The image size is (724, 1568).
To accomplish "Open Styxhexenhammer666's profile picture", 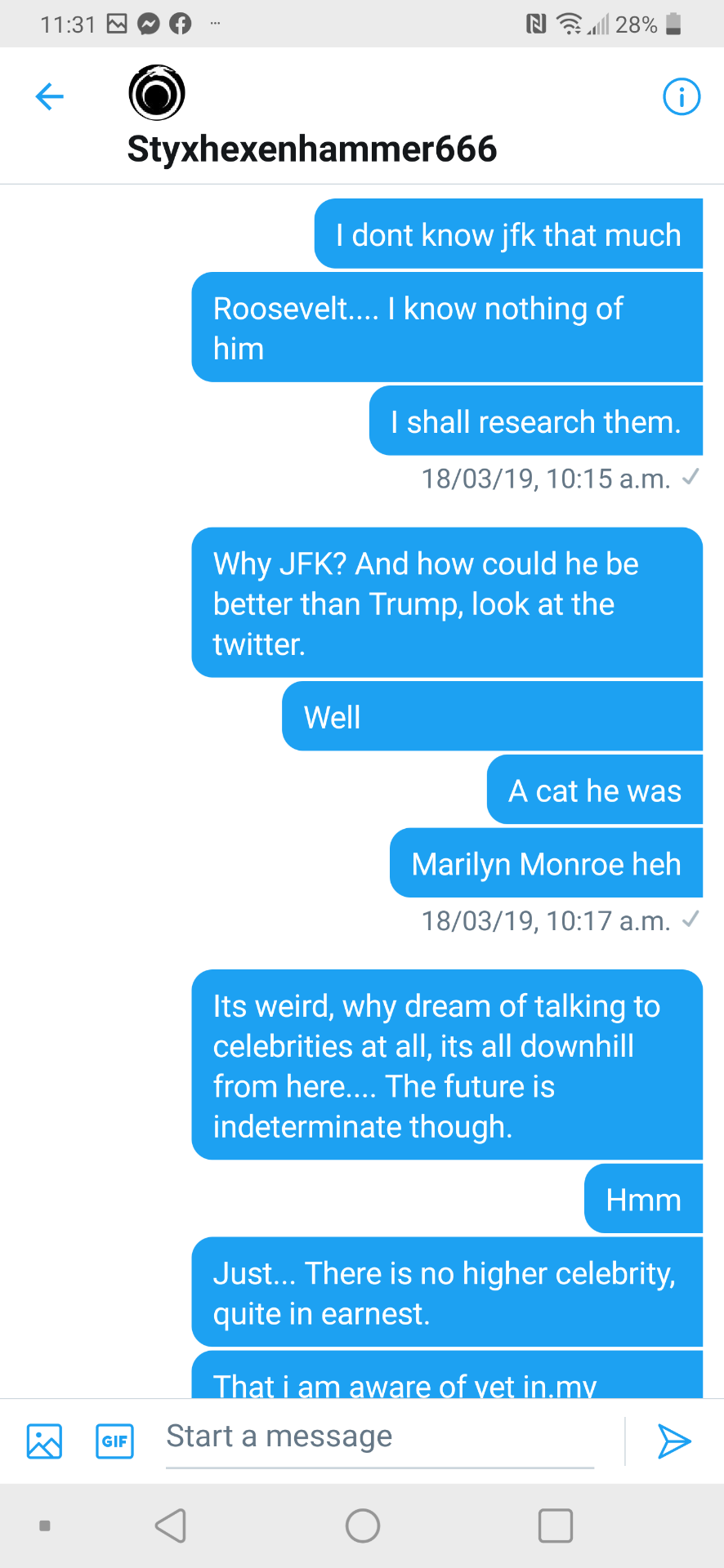I will [157, 93].
